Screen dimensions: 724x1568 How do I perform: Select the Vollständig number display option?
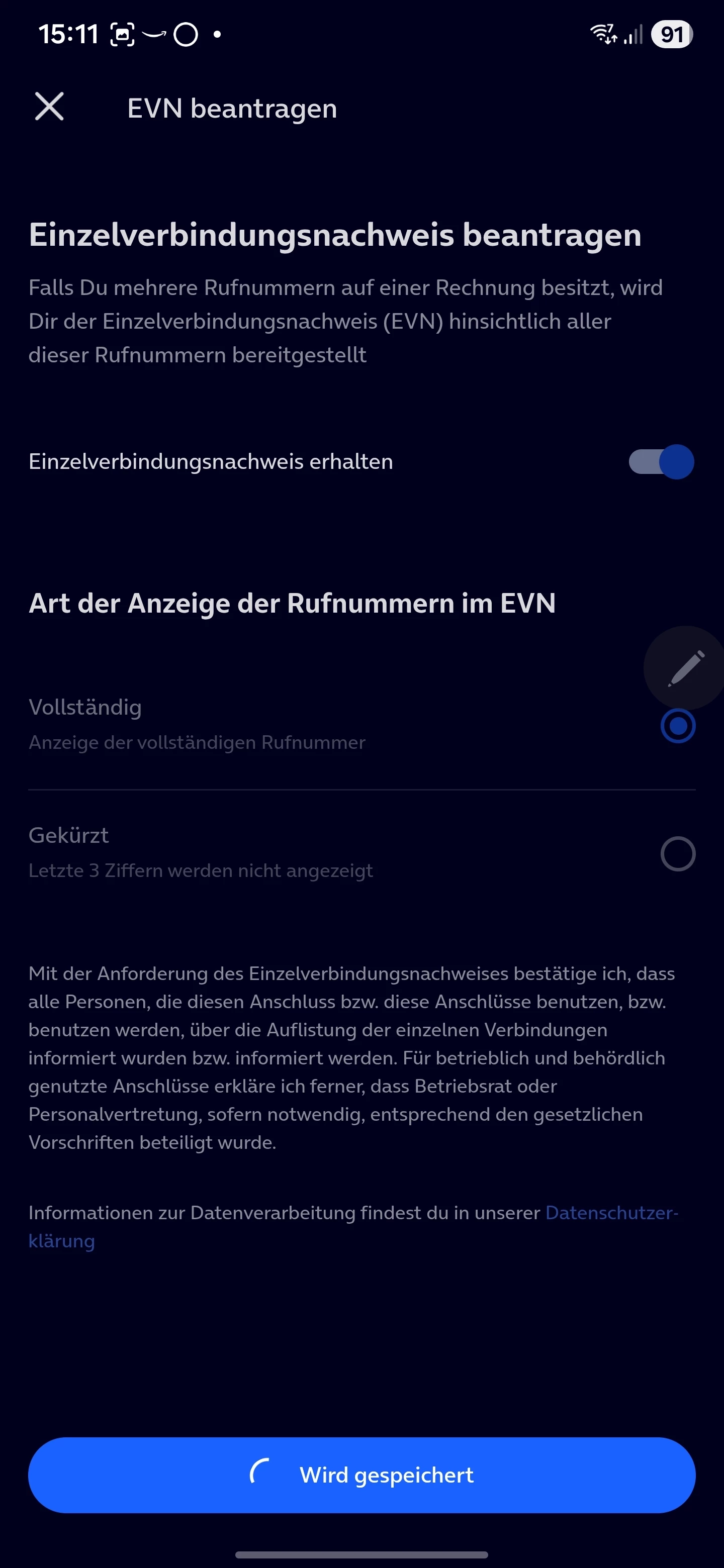pos(677,726)
